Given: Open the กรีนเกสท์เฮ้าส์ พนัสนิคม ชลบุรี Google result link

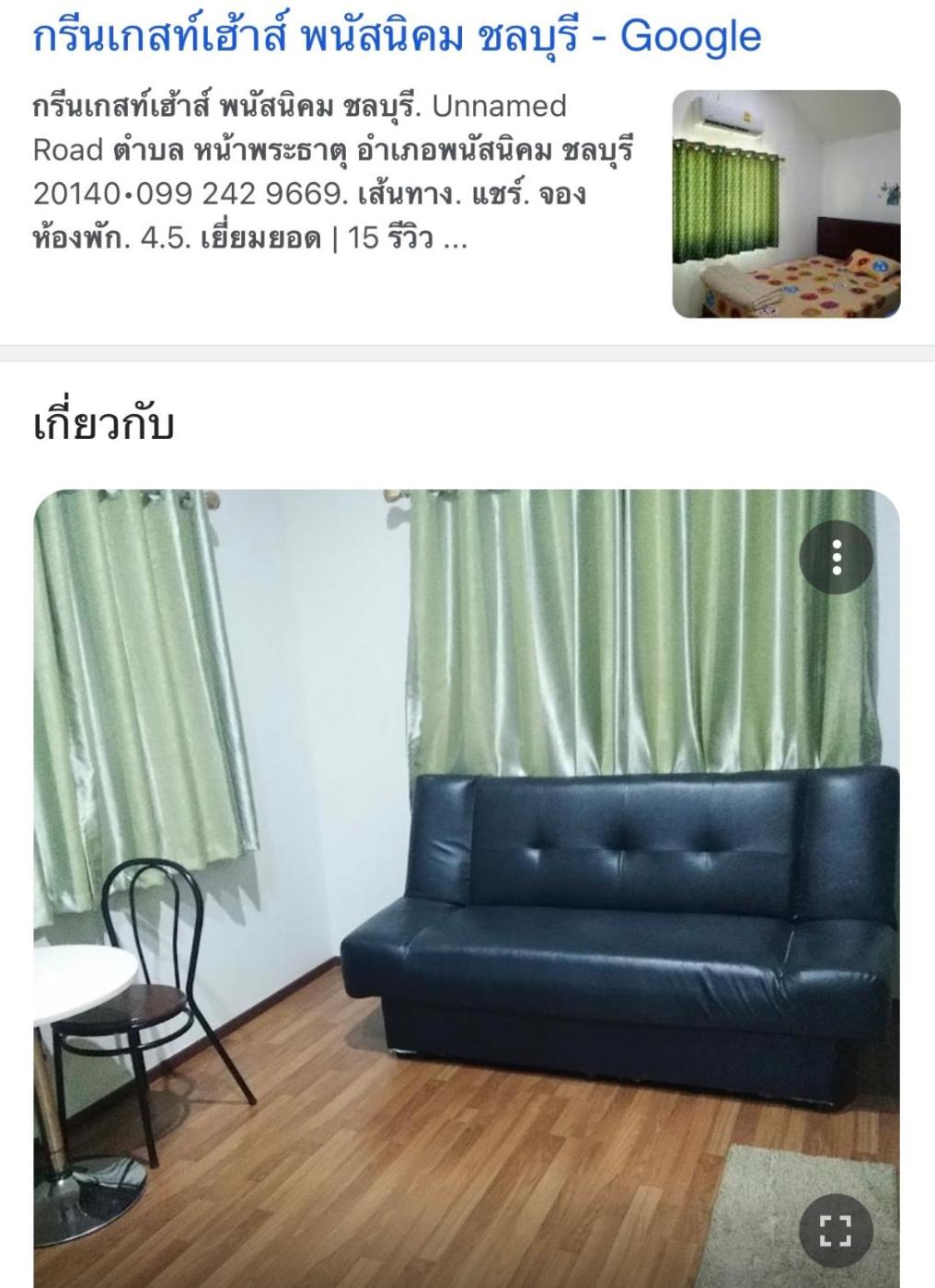Looking at the screenshot, I should coord(397,36).
